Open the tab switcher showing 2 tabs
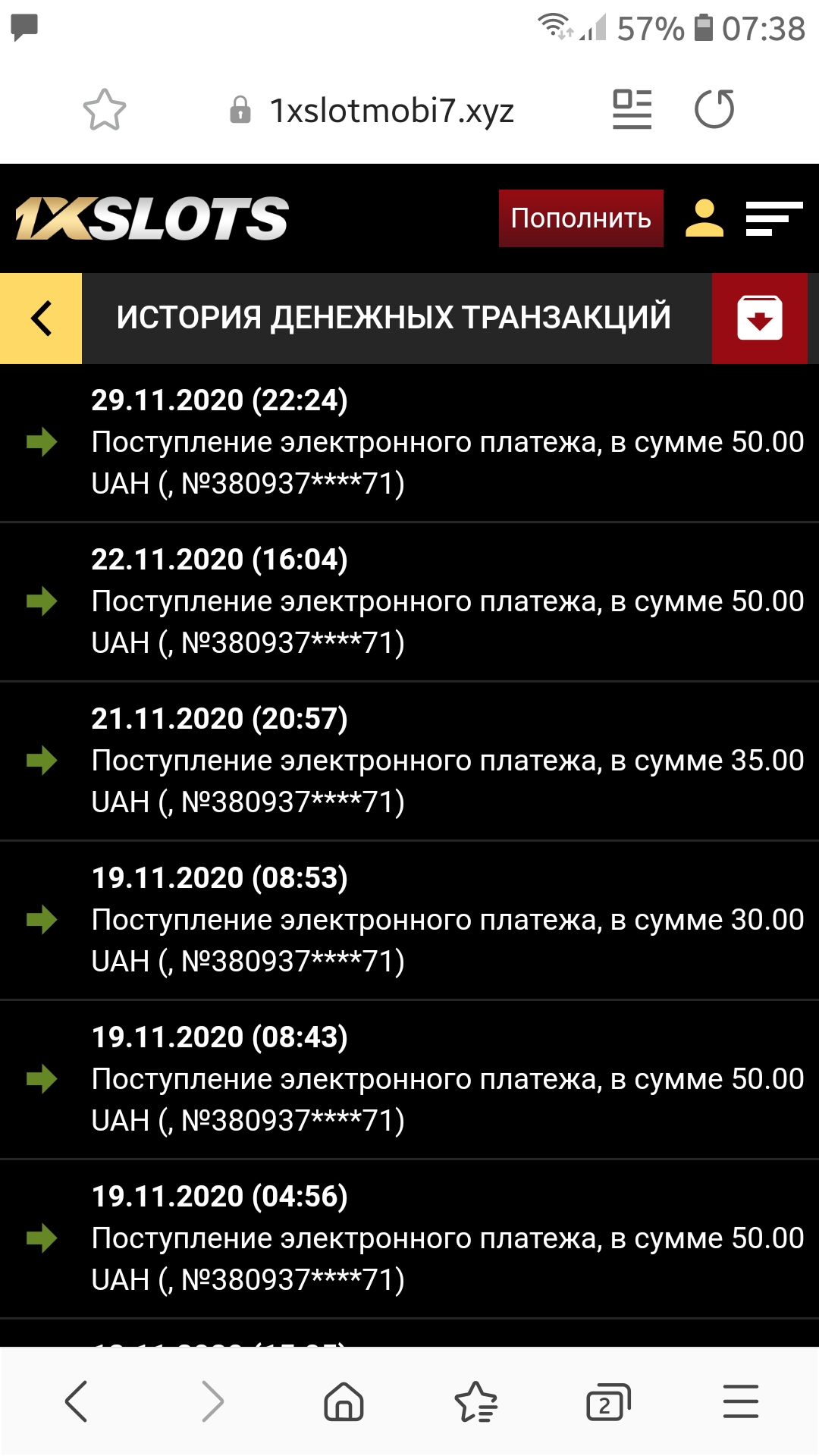Image resolution: width=819 pixels, height=1456 pixels. tap(607, 1402)
